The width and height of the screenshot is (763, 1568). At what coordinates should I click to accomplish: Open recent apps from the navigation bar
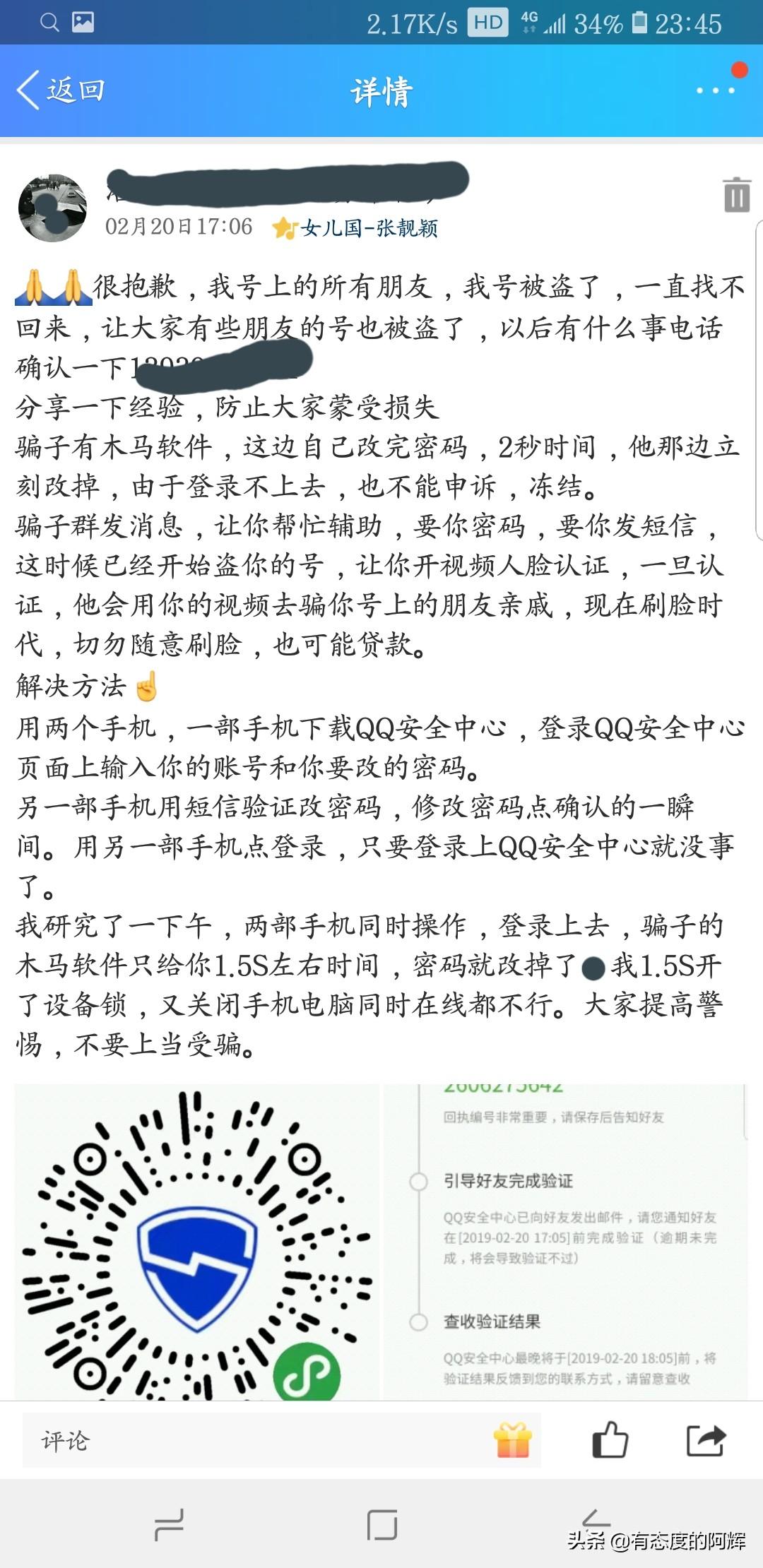coord(169,1525)
